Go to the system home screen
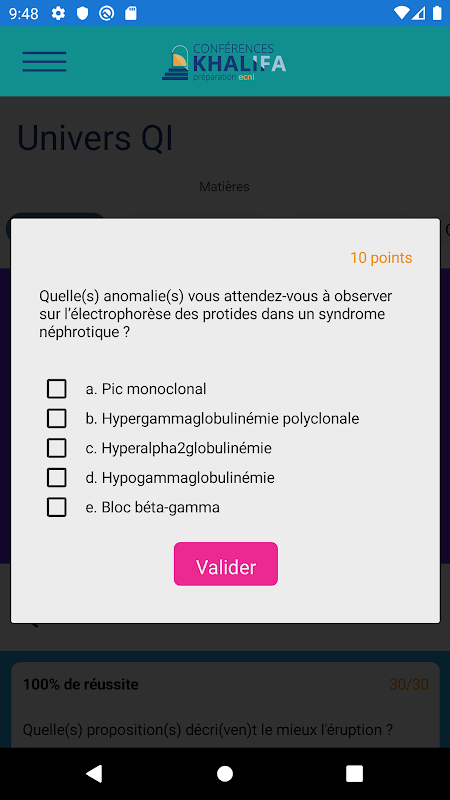450x800 pixels. point(225,773)
